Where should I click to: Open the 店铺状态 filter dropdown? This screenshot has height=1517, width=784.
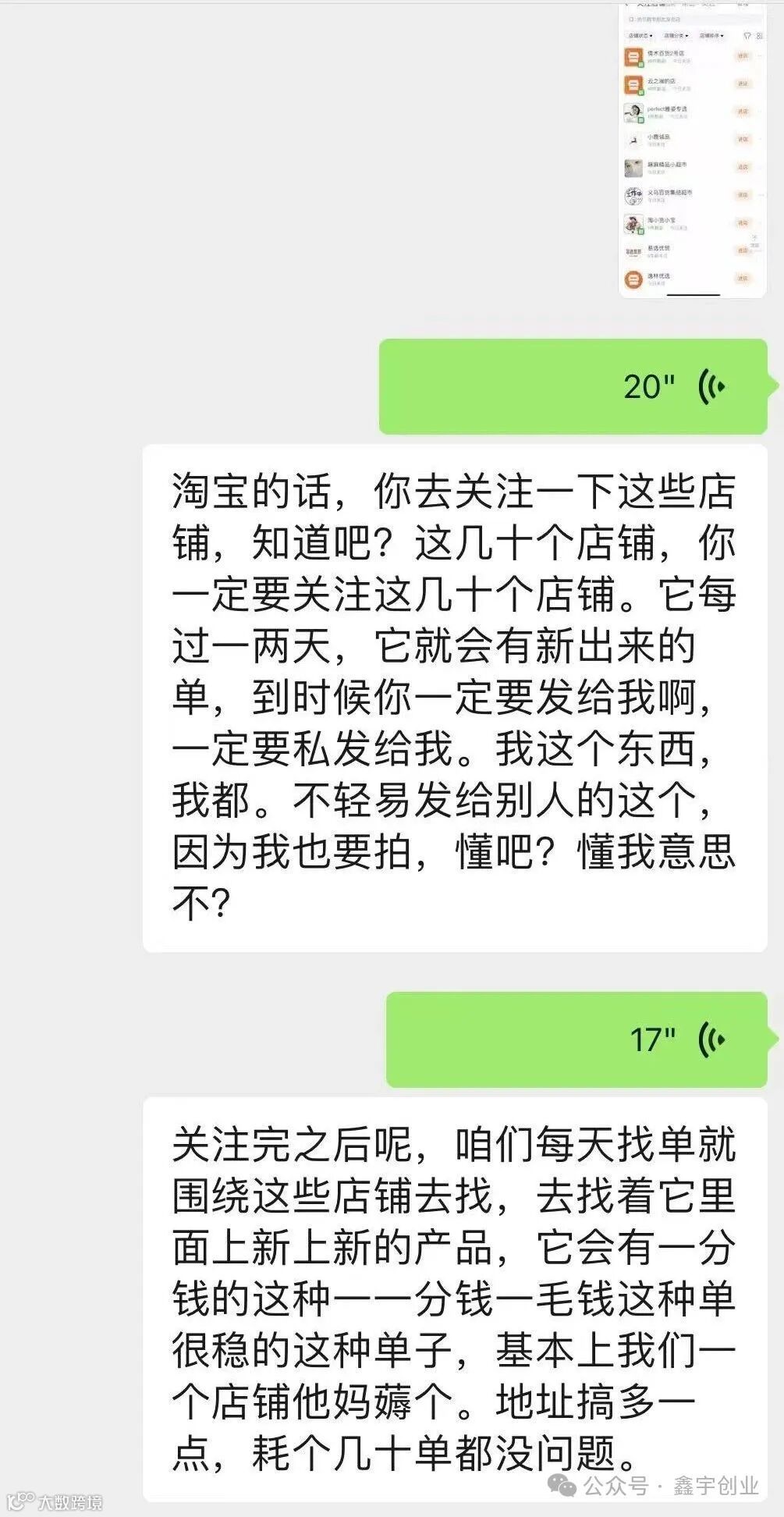click(x=640, y=35)
